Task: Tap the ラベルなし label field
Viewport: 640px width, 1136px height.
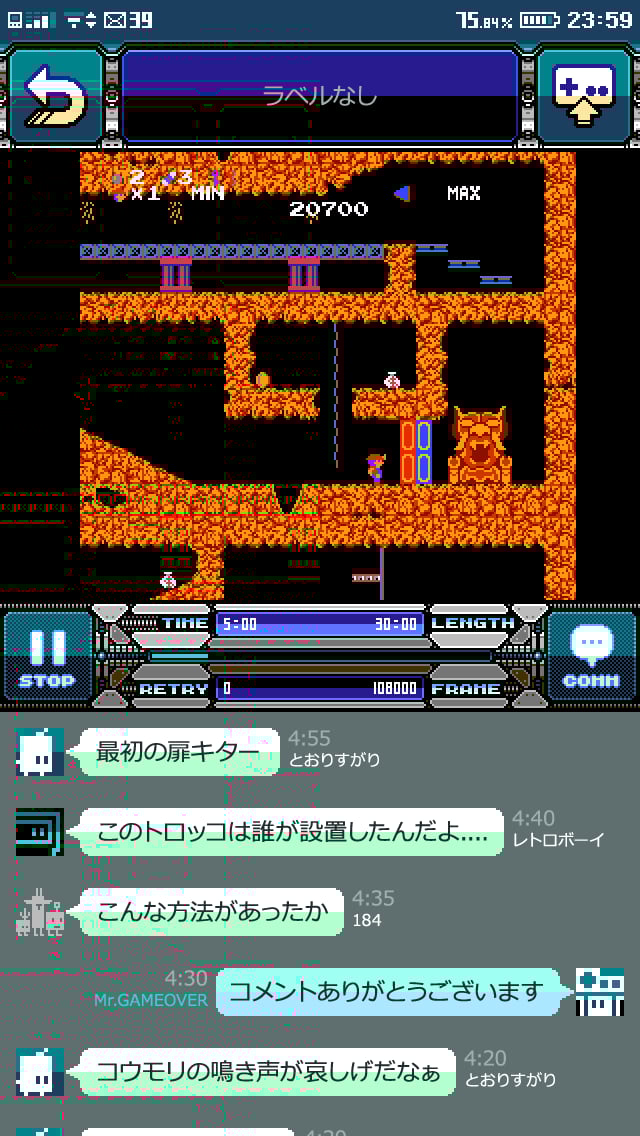Action: [x=320, y=95]
